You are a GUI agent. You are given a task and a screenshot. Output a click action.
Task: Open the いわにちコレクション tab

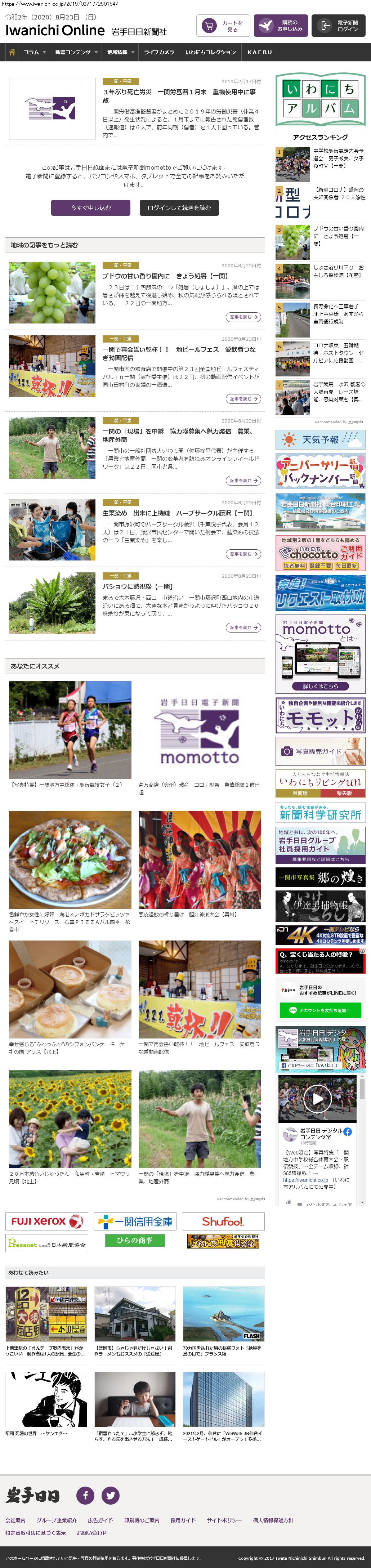[x=210, y=52]
